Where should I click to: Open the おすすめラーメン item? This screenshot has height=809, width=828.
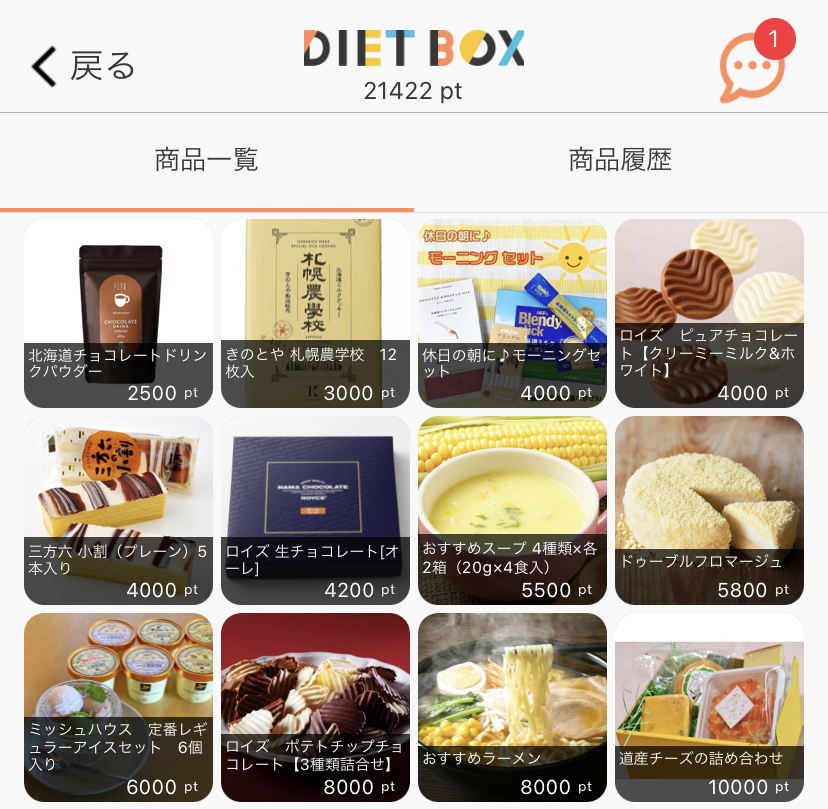[512, 707]
